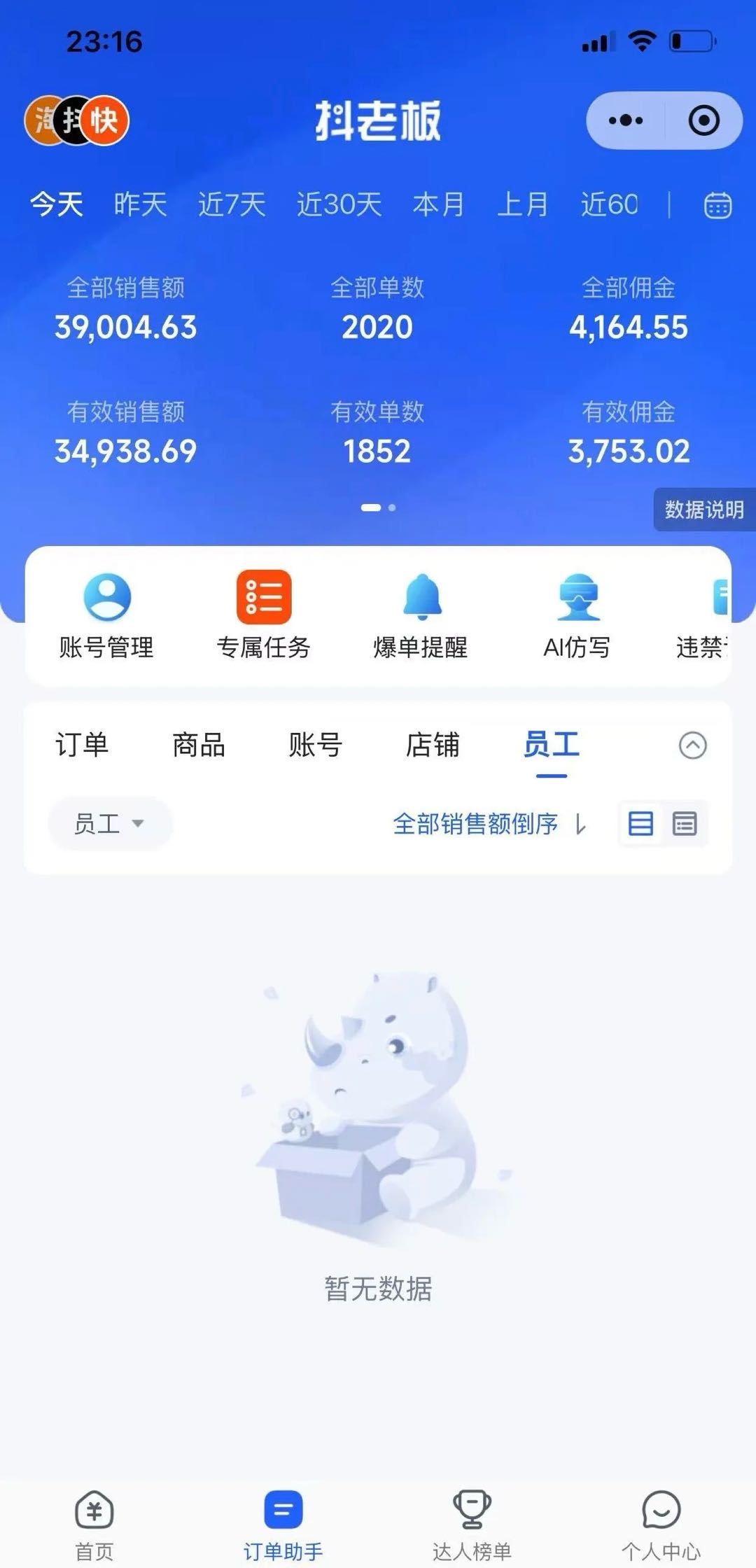Open 数据说明 explanation

coord(704,510)
